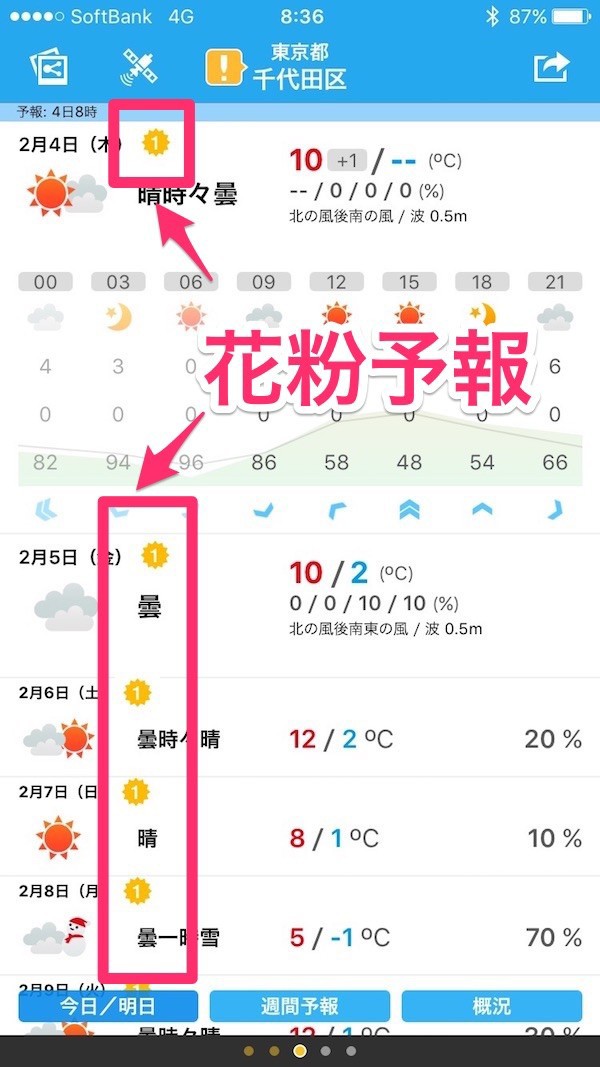
Task: Open the photo gallery icon in top bar
Action: point(48,67)
